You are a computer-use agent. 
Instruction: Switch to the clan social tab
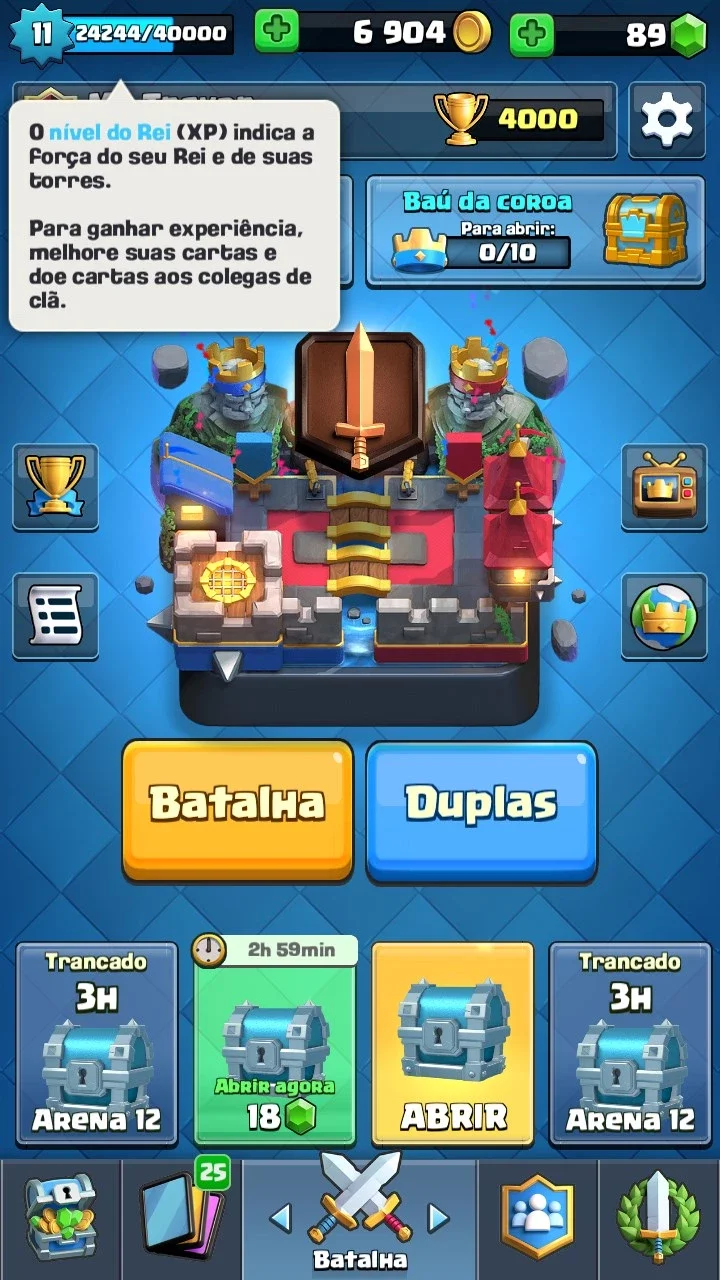point(537,1218)
